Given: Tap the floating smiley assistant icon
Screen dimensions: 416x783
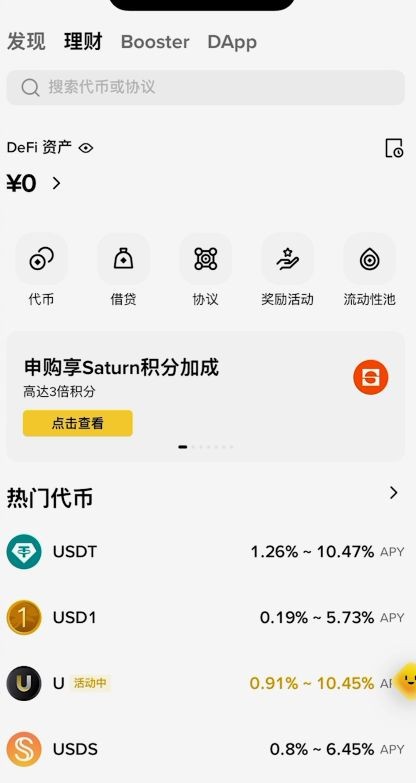Looking at the screenshot, I should 407,681.
